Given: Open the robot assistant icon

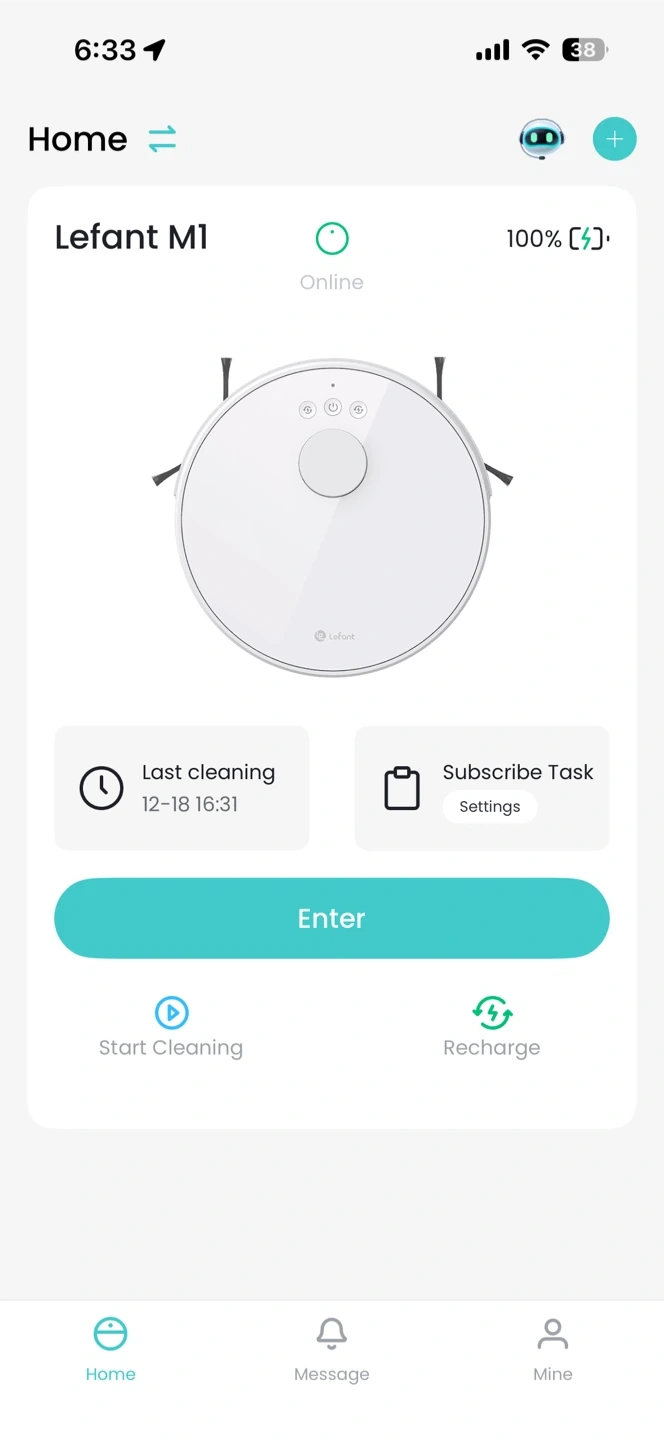Looking at the screenshot, I should pos(542,139).
